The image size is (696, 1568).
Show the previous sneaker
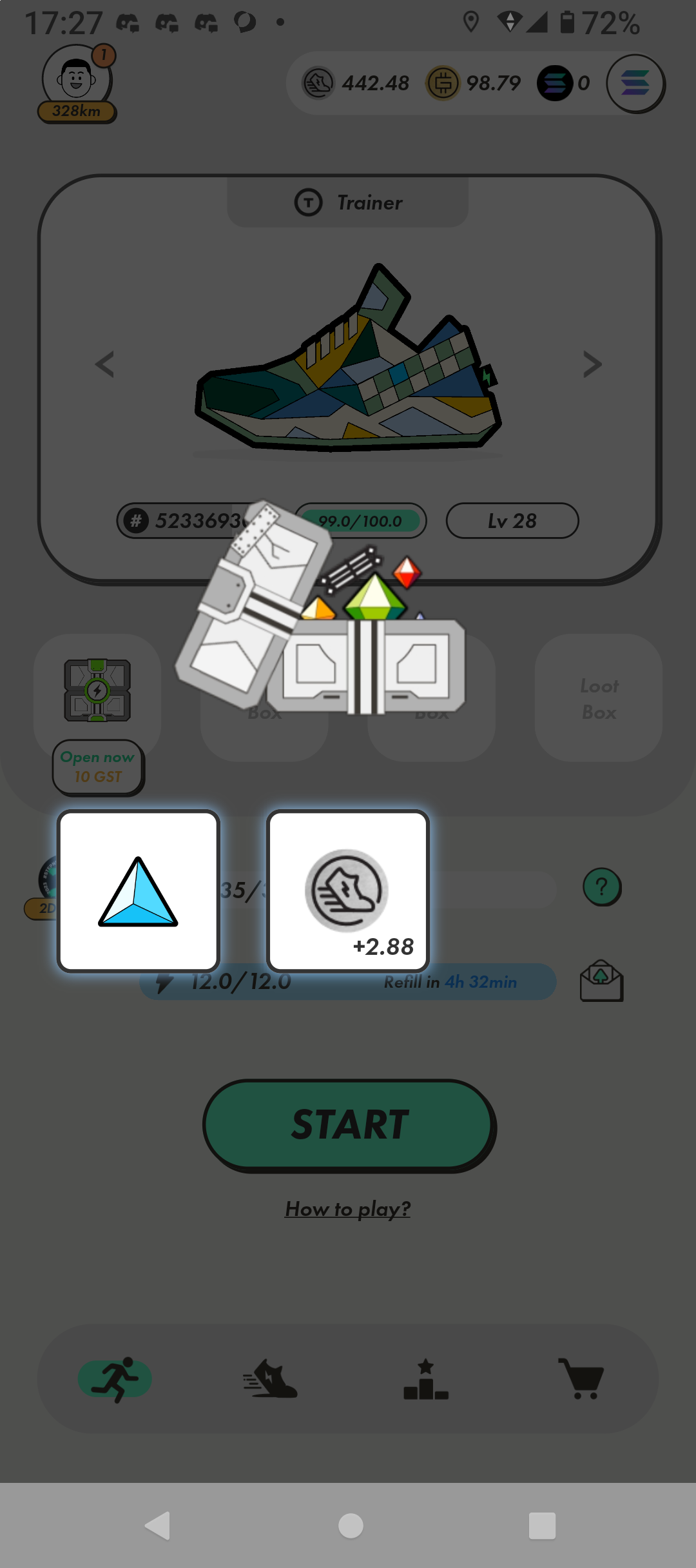click(x=105, y=365)
